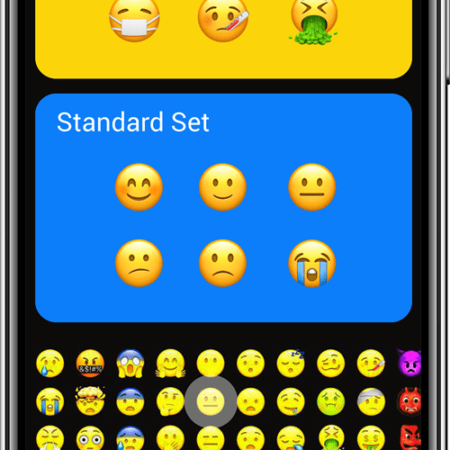Image resolution: width=450 pixels, height=450 pixels.
Task: Choose the purple angry devil emoji
Action: tap(410, 363)
